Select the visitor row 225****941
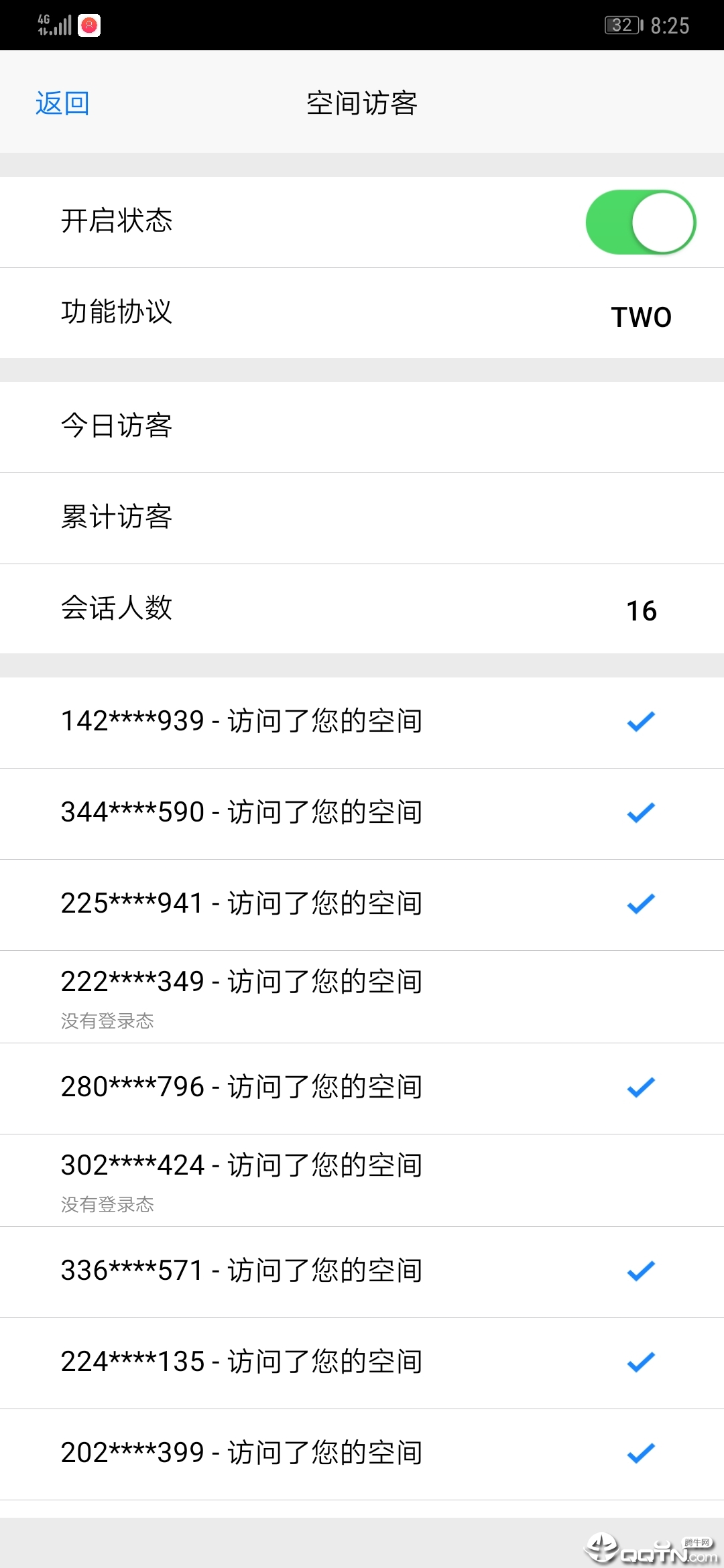This screenshot has width=724, height=1568. [241, 904]
